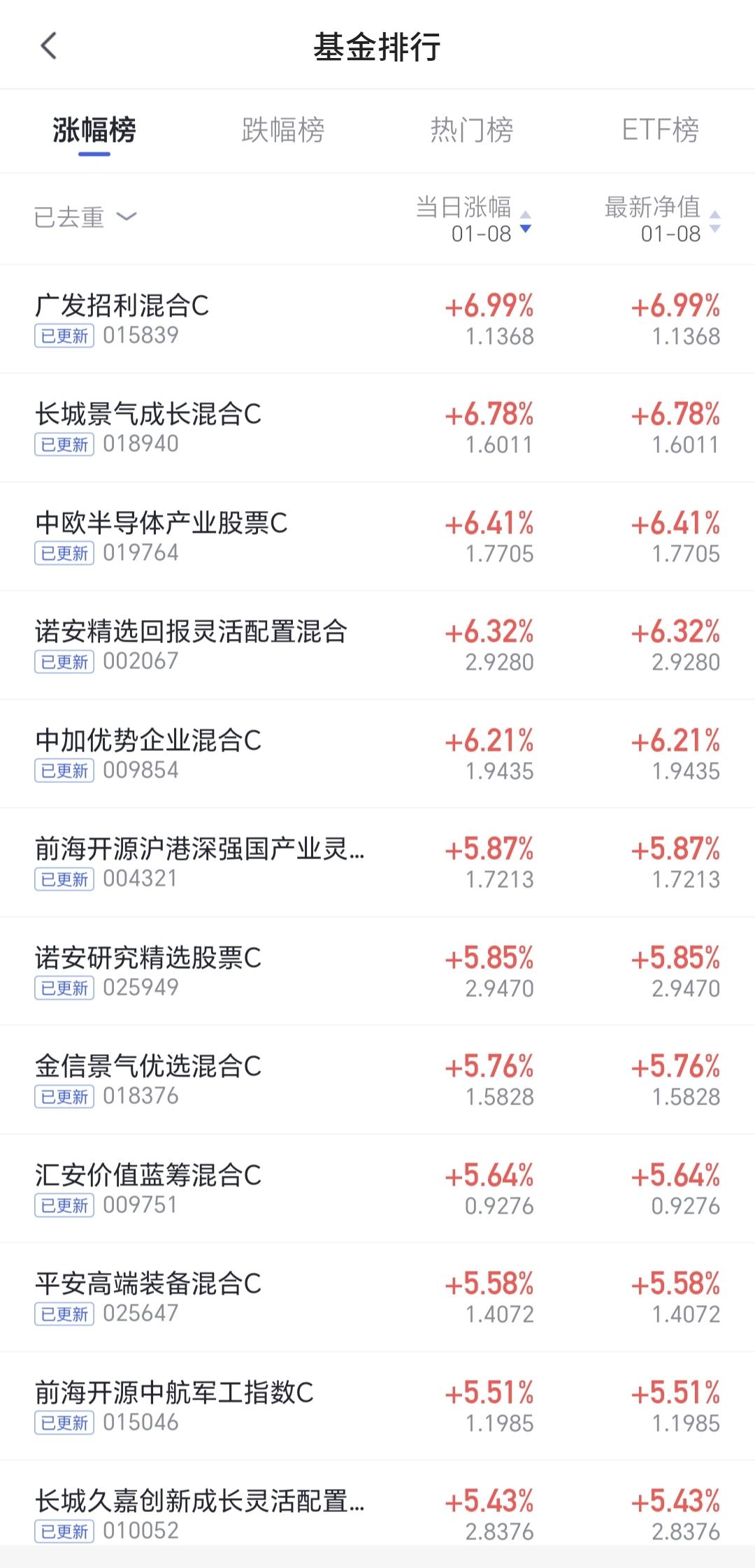Viewport: 755px width, 1568px height.
Task: Open 前海开源中航军工指数C
Action: pos(174,1393)
